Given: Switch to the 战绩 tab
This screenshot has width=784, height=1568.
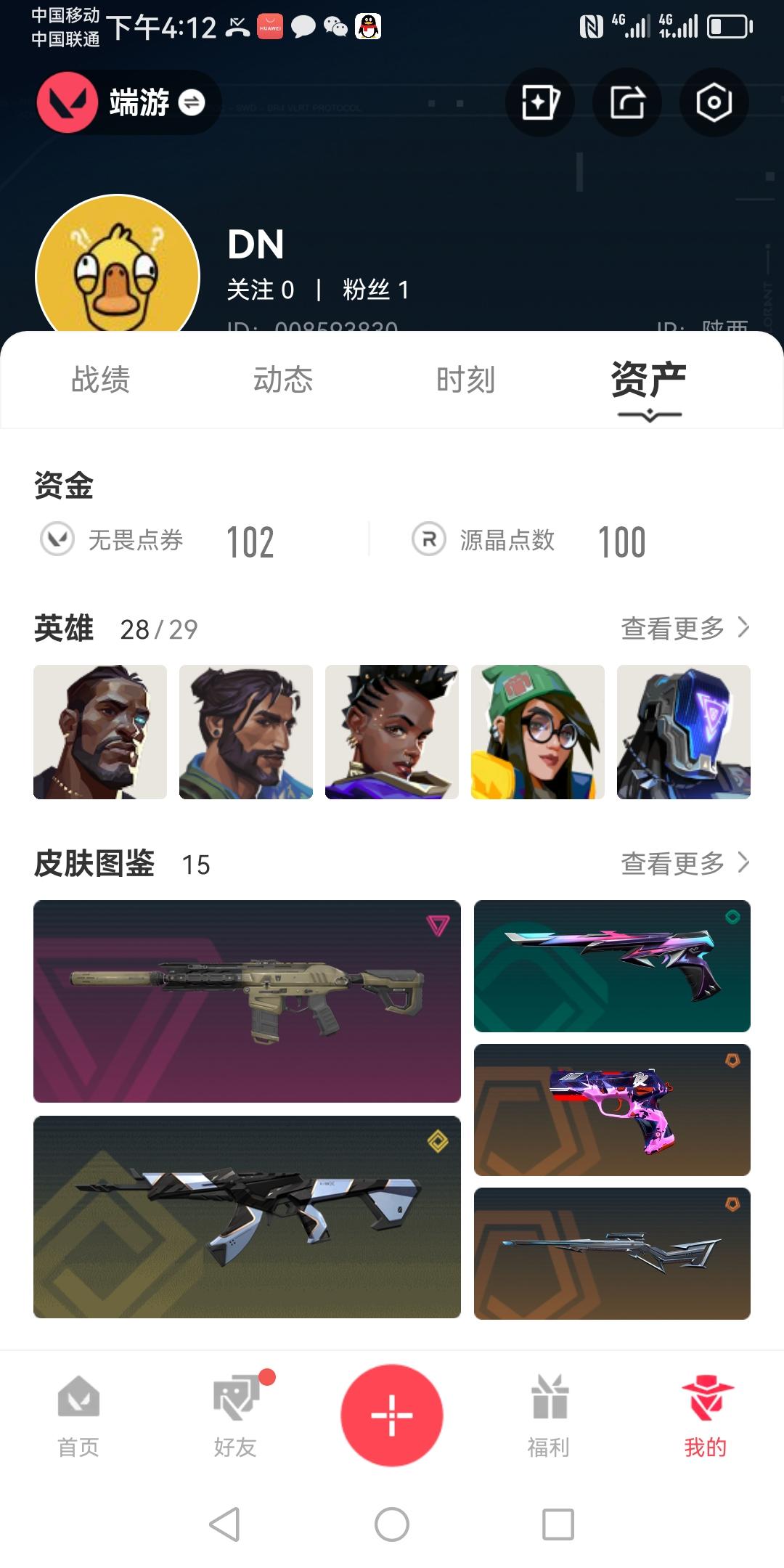Looking at the screenshot, I should point(100,380).
